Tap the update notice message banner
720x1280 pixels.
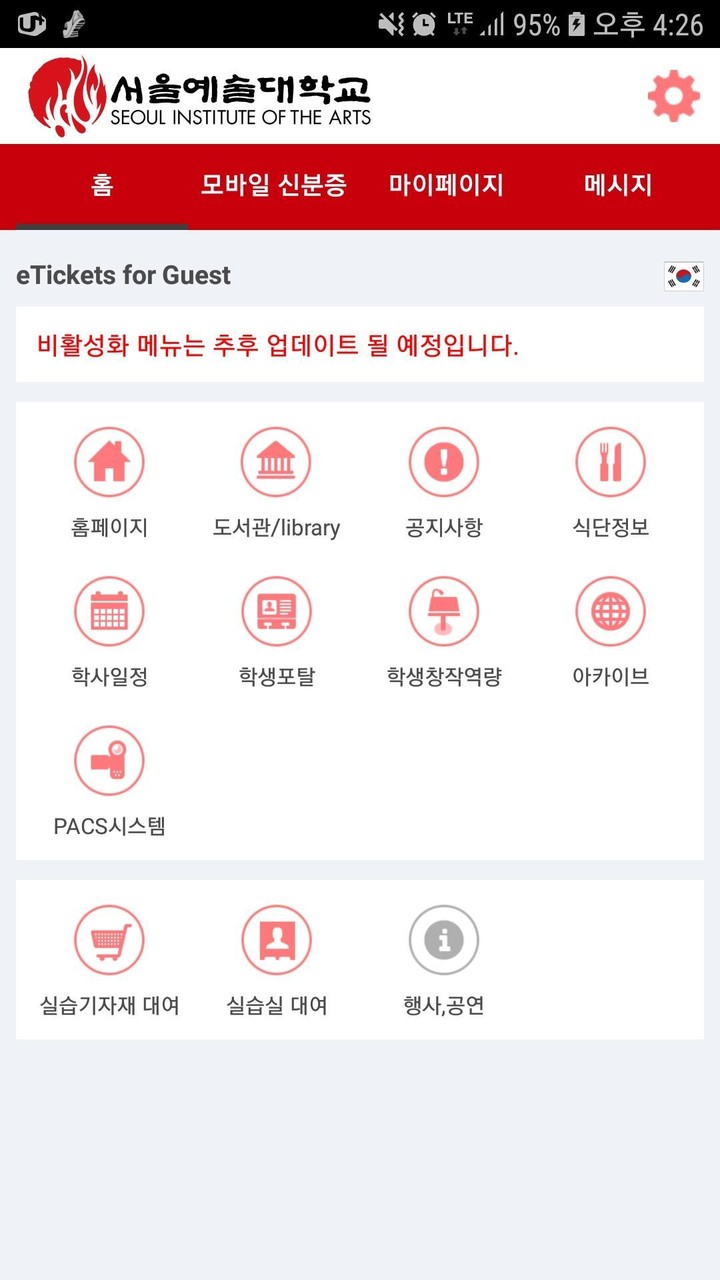pyautogui.click(x=360, y=344)
